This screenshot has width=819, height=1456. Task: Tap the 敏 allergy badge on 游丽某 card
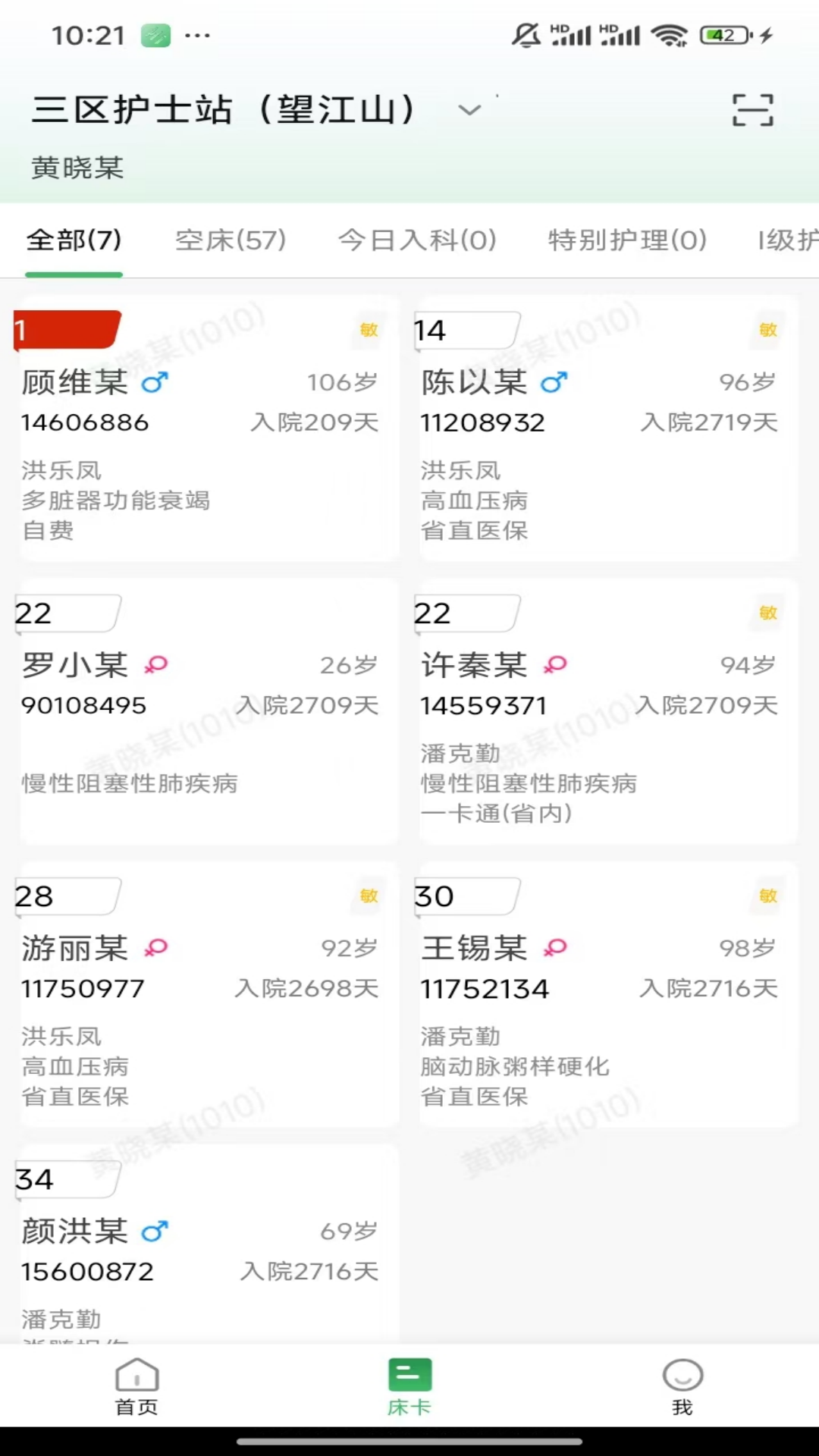pos(367,896)
